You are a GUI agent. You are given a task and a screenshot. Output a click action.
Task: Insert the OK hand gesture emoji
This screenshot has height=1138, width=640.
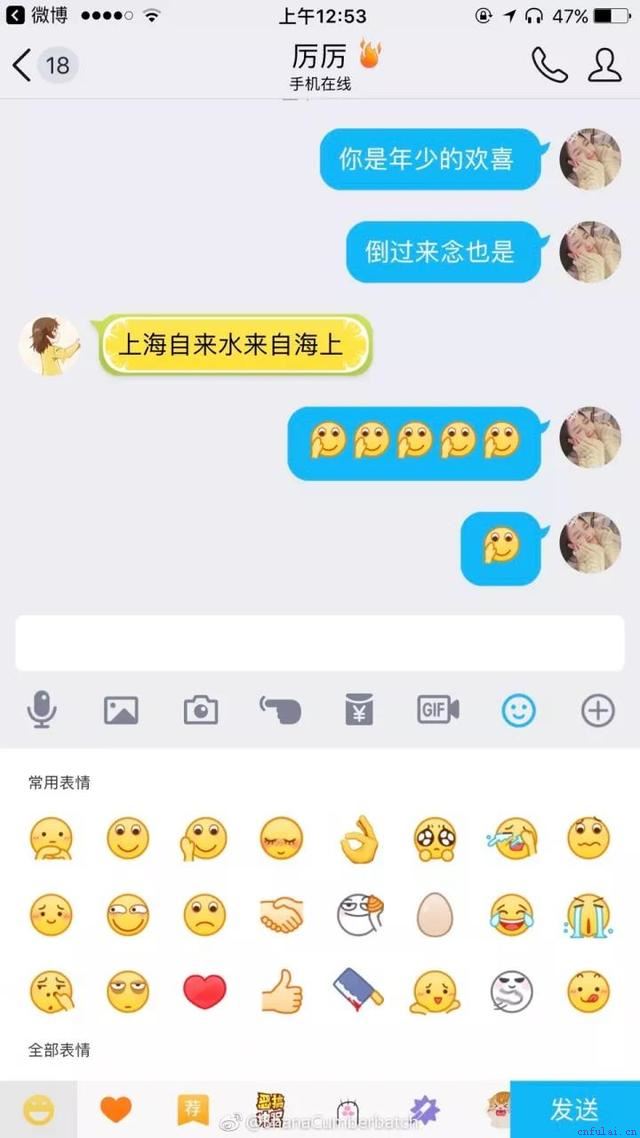(x=357, y=840)
